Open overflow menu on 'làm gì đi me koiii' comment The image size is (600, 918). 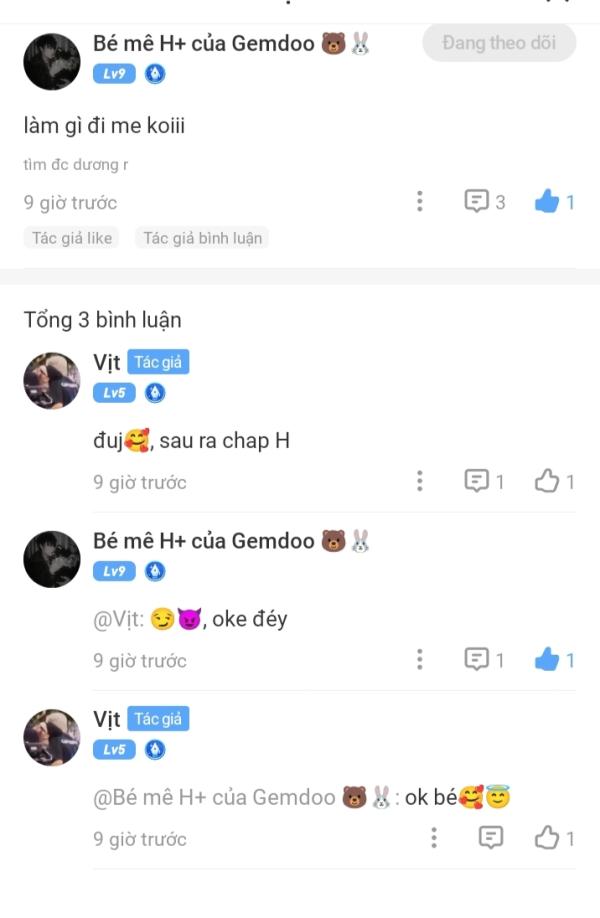coord(420,202)
